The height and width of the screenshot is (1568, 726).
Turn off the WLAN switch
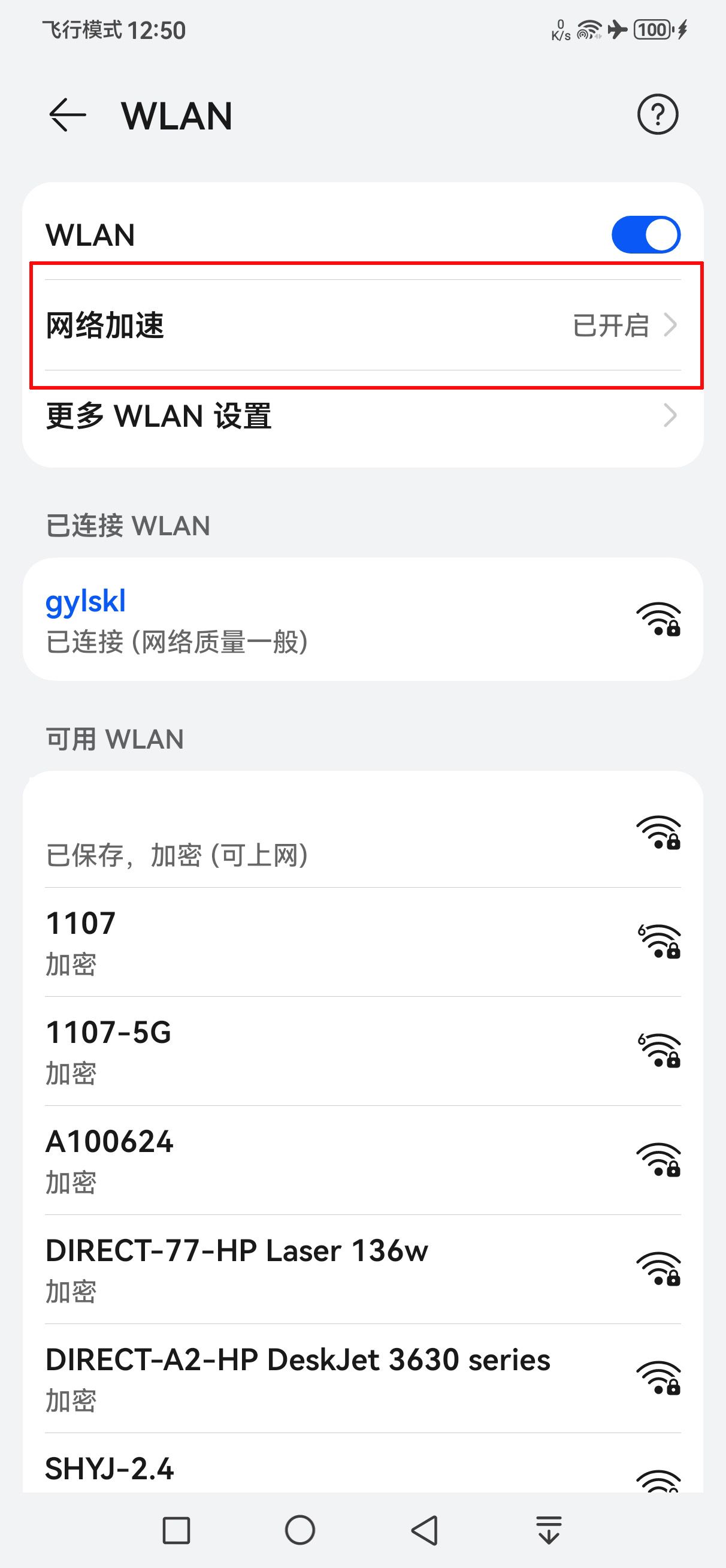pyautogui.click(x=646, y=234)
